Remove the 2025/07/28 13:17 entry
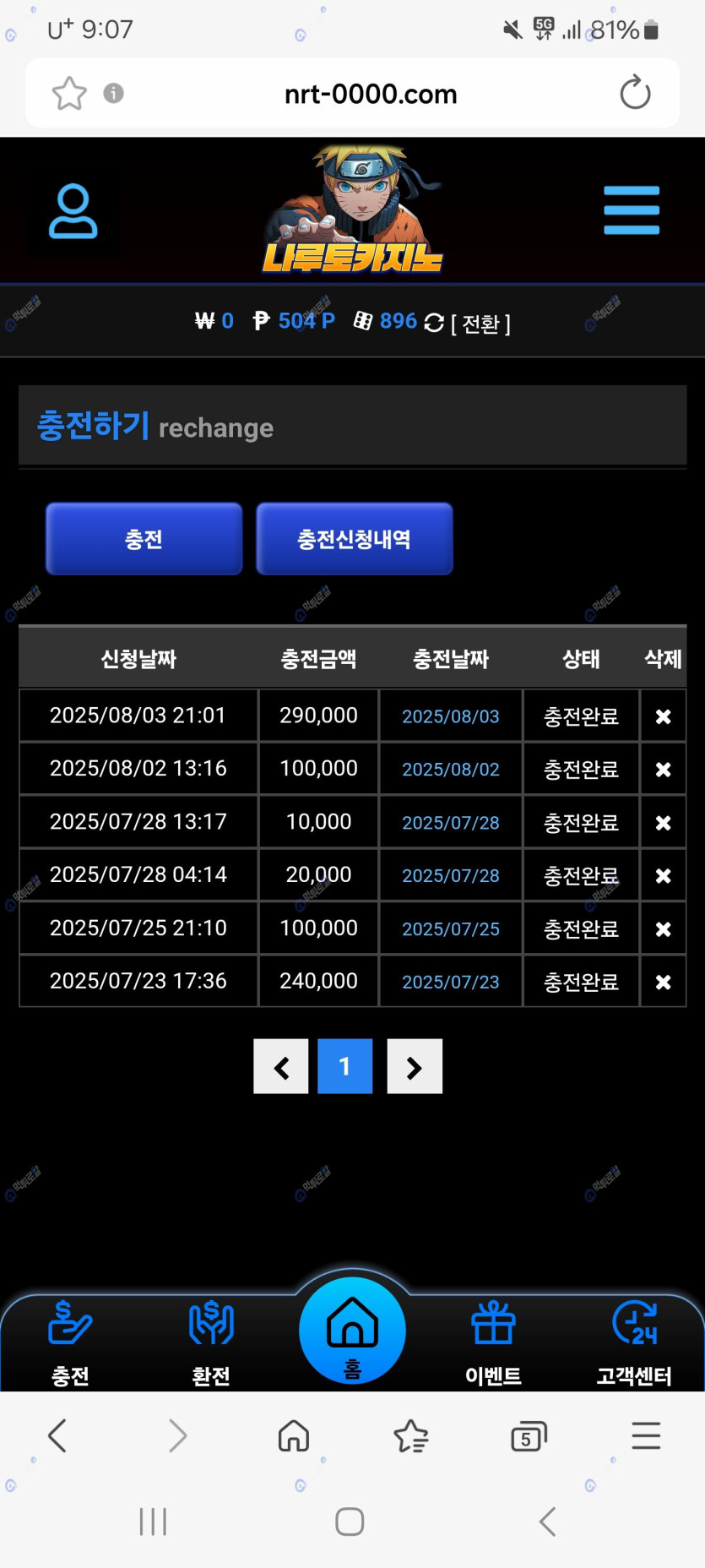This screenshot has width=705, height=1568. click(663, 823)
